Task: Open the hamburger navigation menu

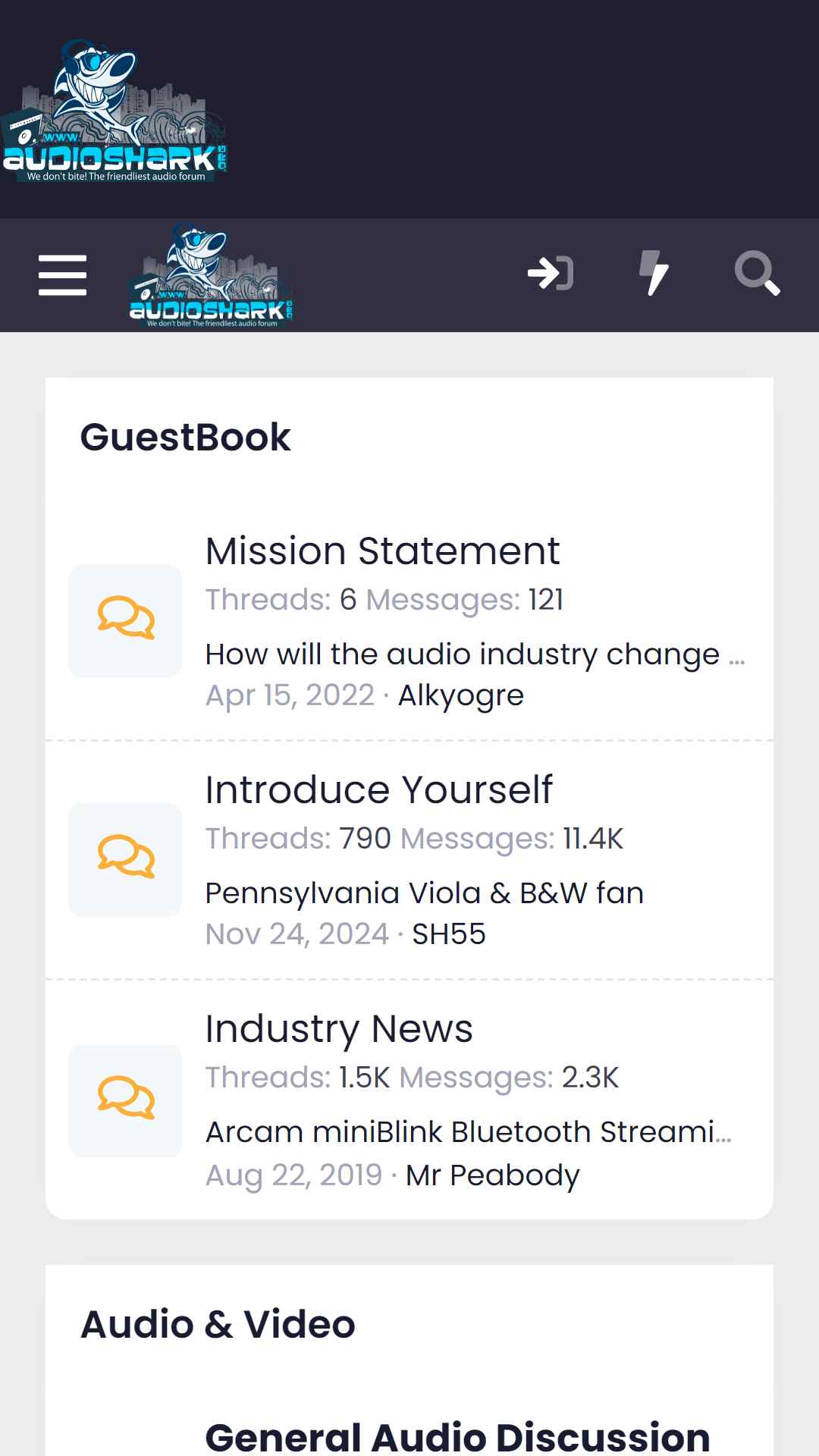Action: pyautogui.click(x=62, y=275)
